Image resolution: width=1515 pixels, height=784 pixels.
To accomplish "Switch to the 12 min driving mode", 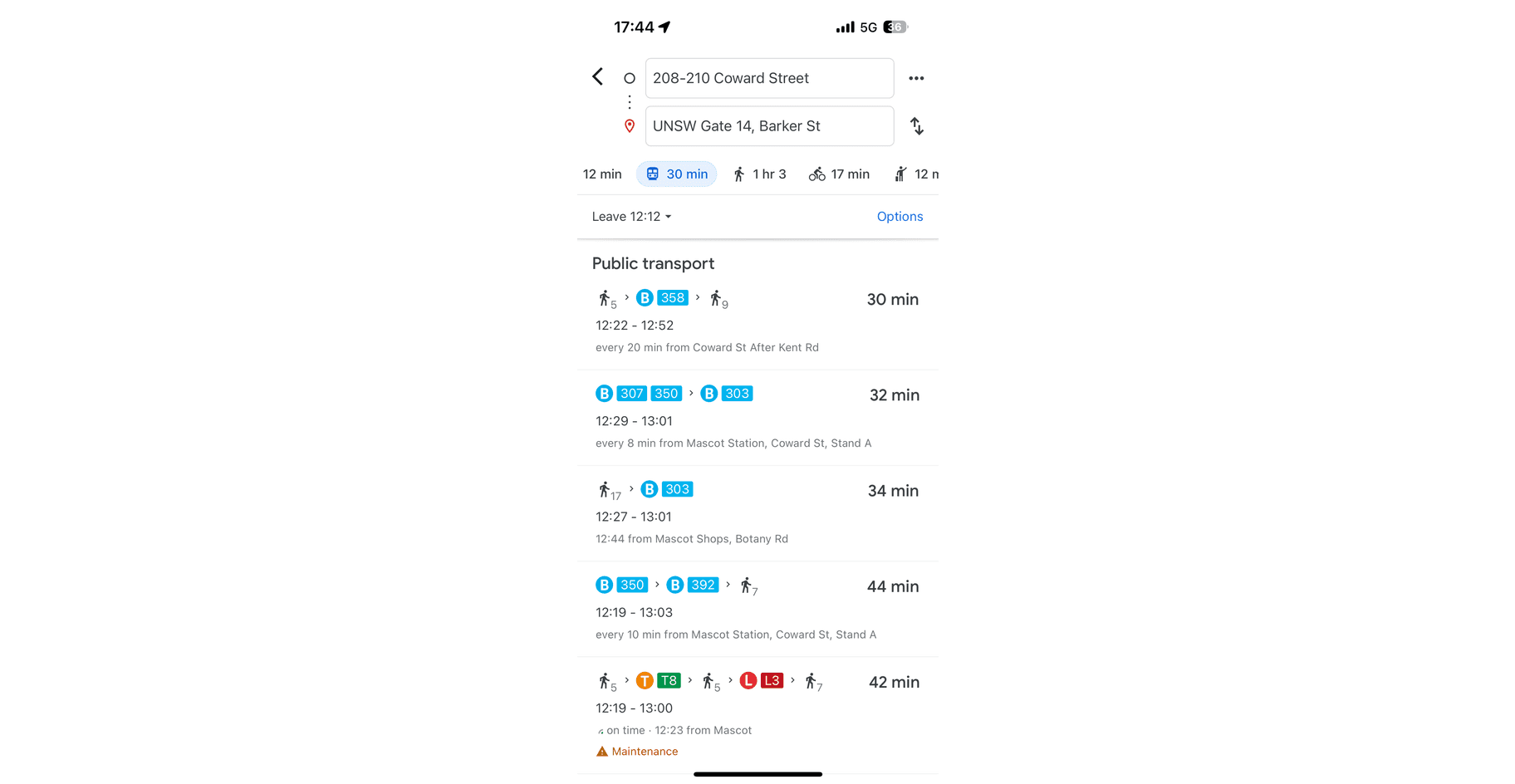I will (602, 174).
